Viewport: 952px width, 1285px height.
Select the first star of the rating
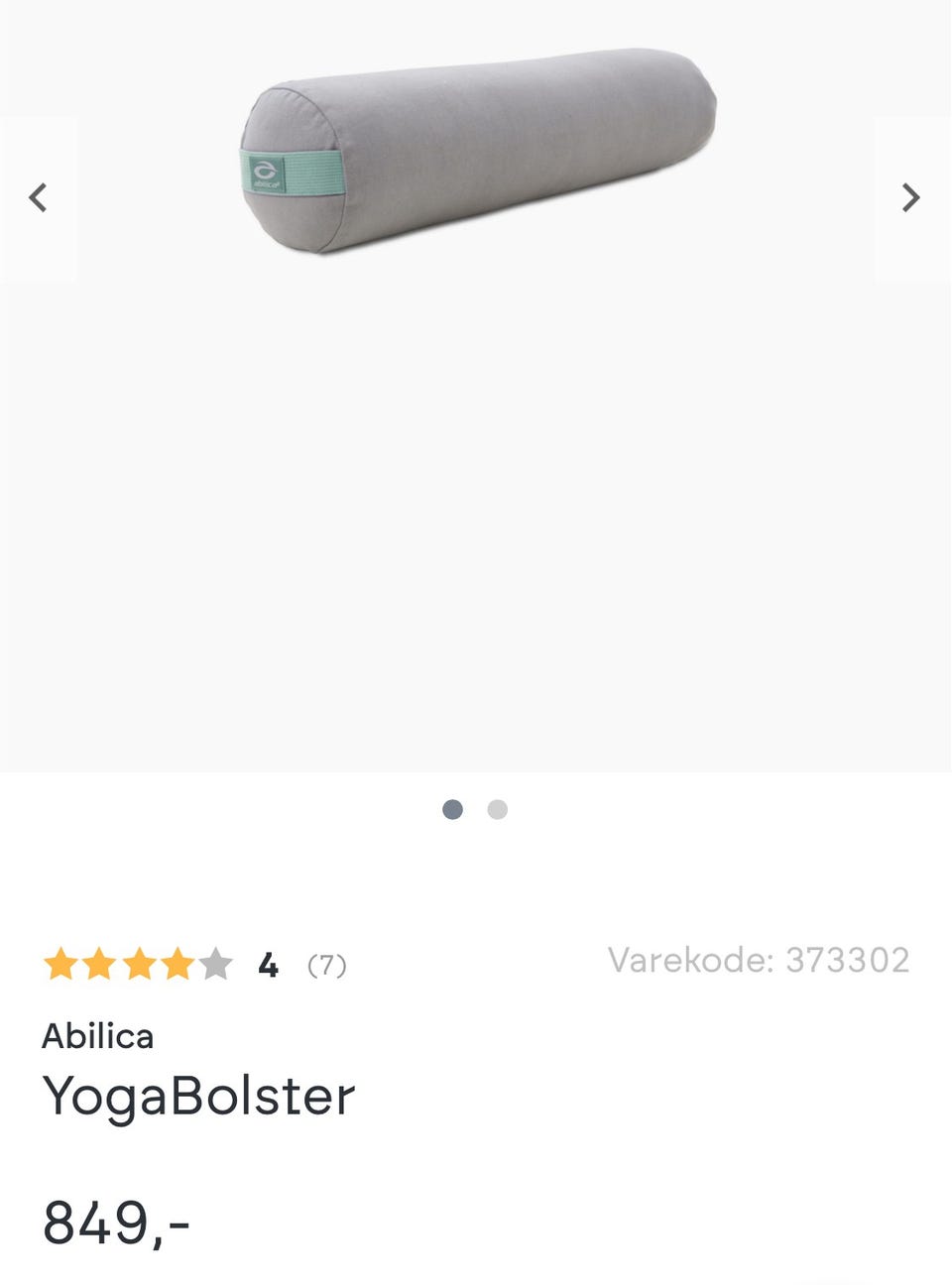61,964
